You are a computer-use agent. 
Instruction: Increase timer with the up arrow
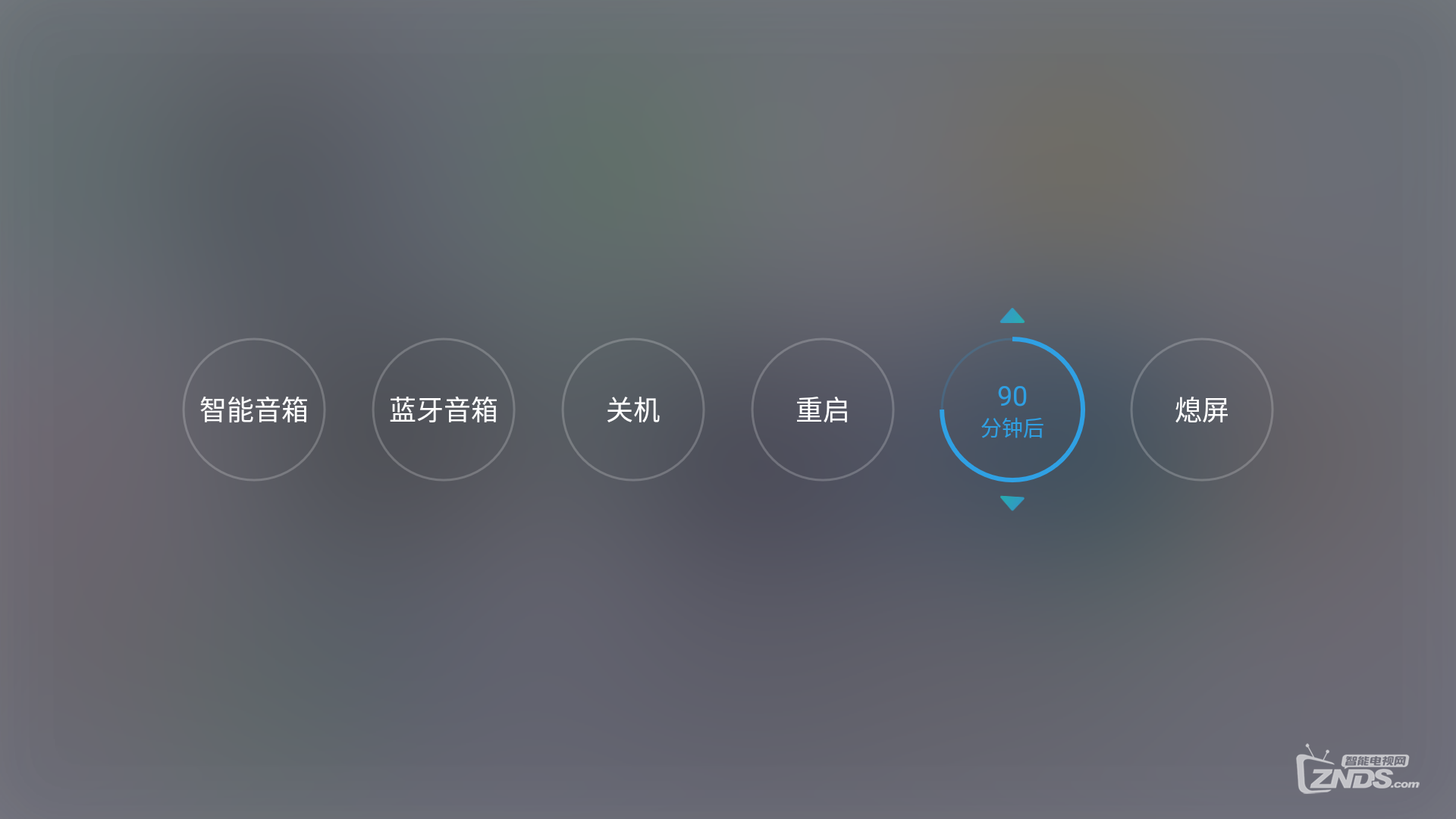1012,315
